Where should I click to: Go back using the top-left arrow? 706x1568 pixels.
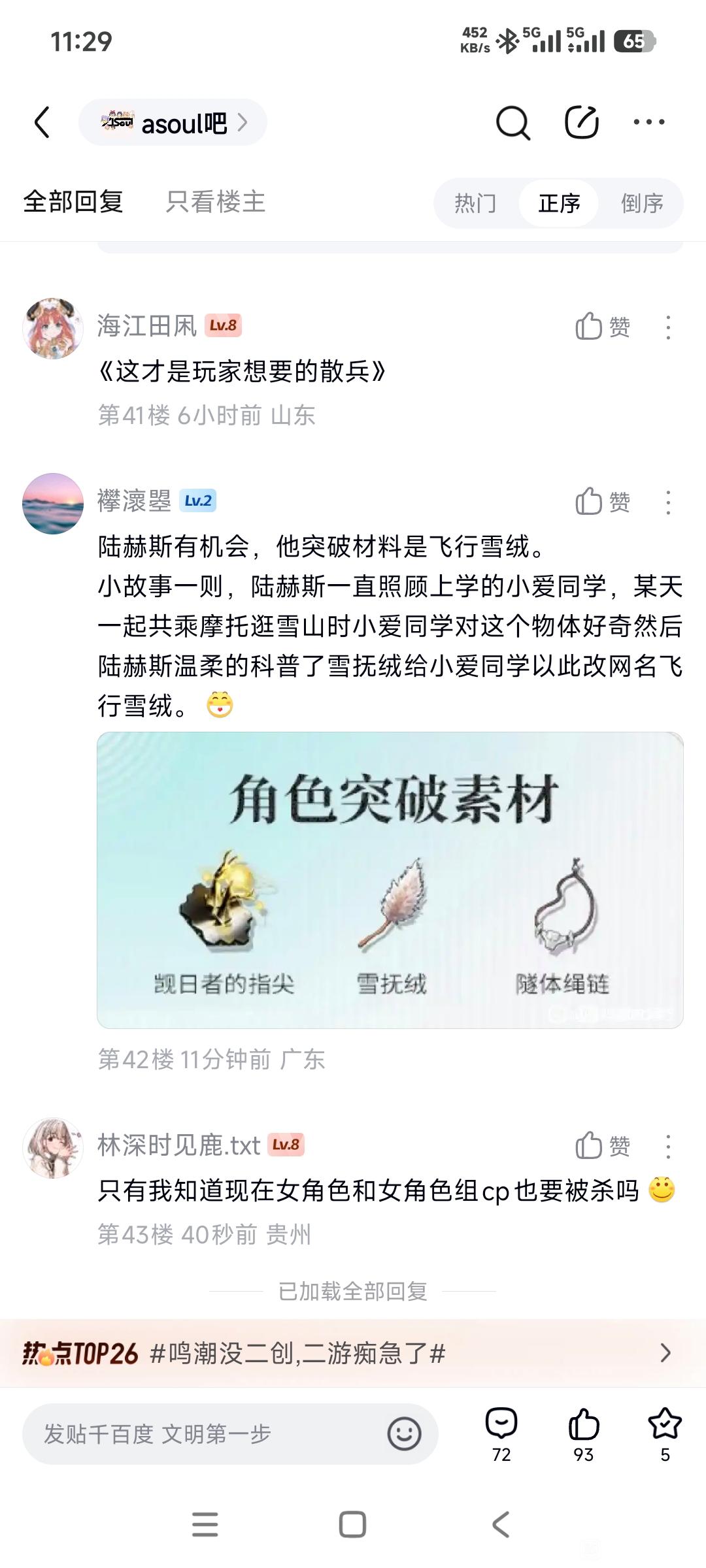point(42,122)
